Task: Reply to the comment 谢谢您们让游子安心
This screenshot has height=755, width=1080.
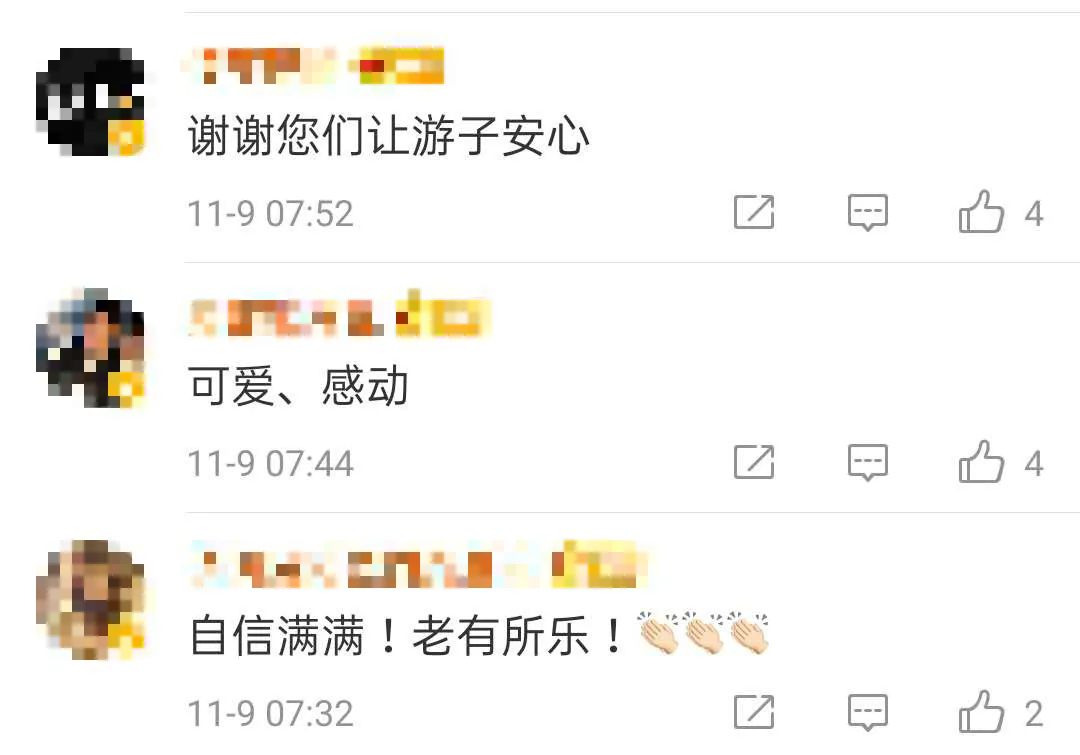Action: tap(867, 212)
